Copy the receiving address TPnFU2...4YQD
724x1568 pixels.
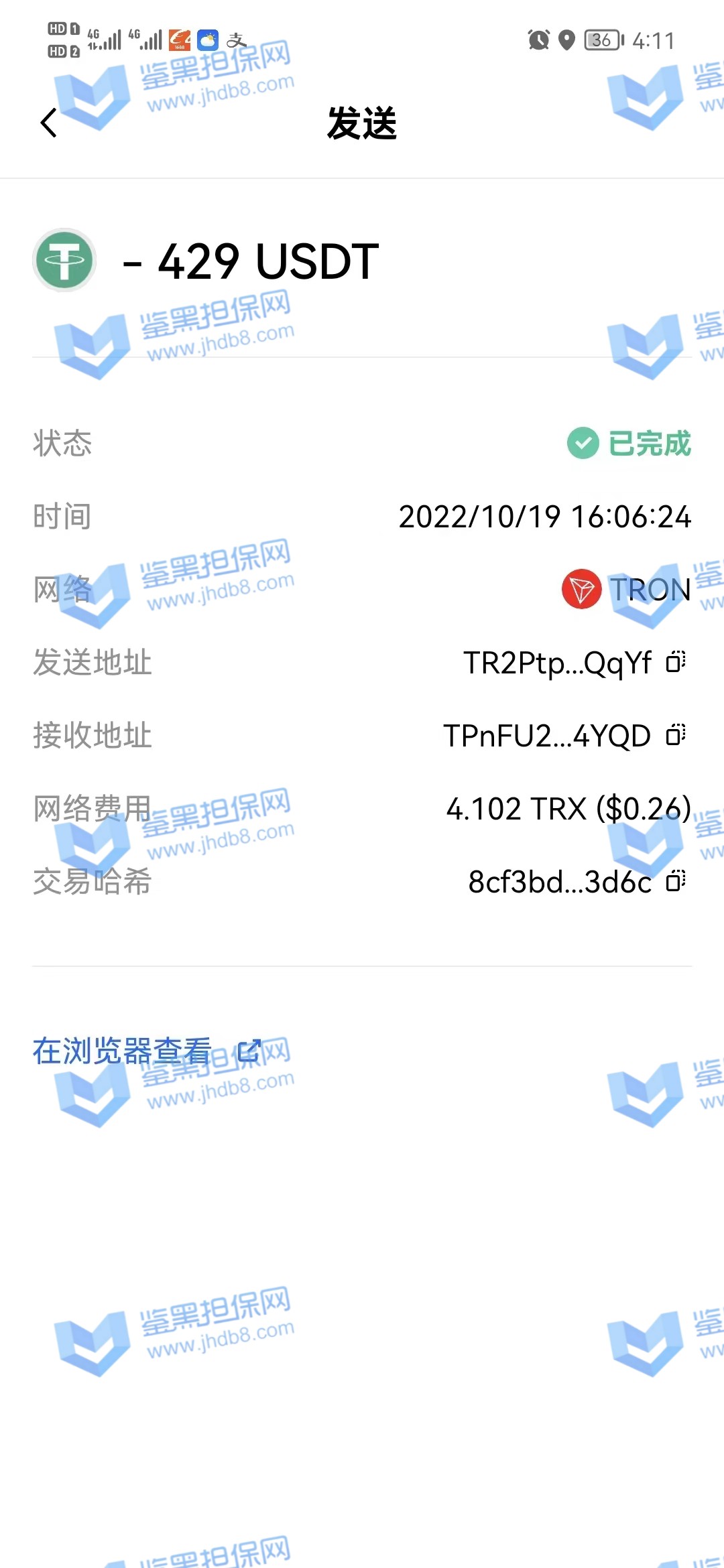point(675,735)
